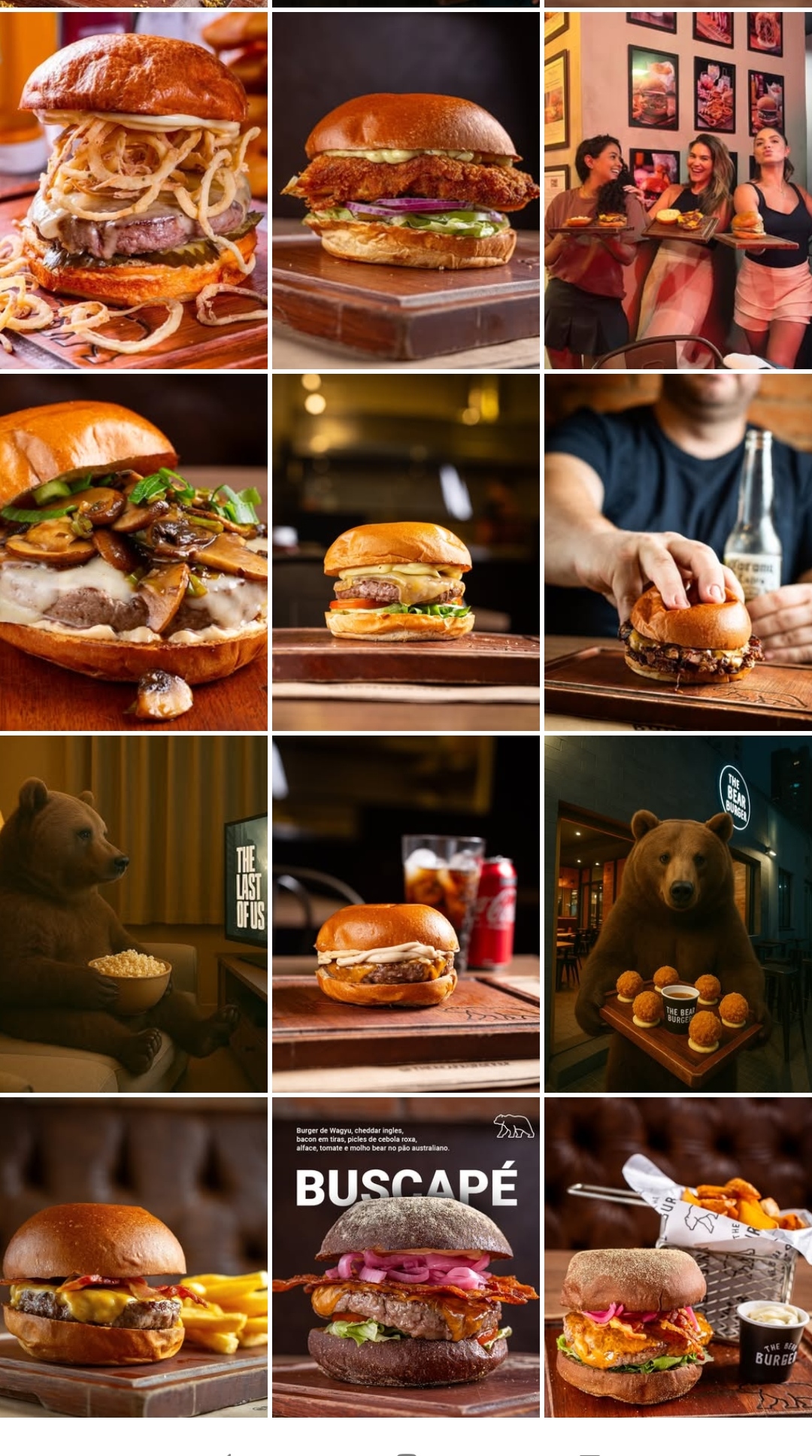
Task: Open the bacon cheddar burger with fries post
Action: pyautogui.click(x=133, y=1257)
